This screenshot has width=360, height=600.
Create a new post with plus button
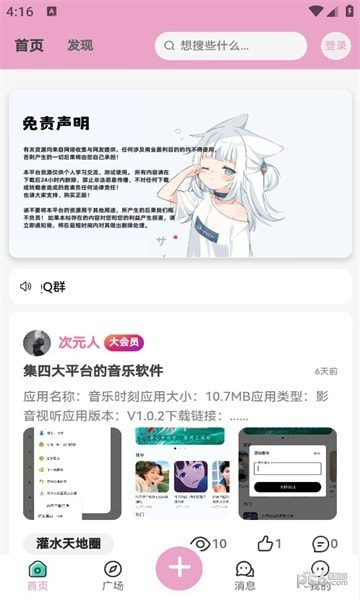tap(179, 568)
